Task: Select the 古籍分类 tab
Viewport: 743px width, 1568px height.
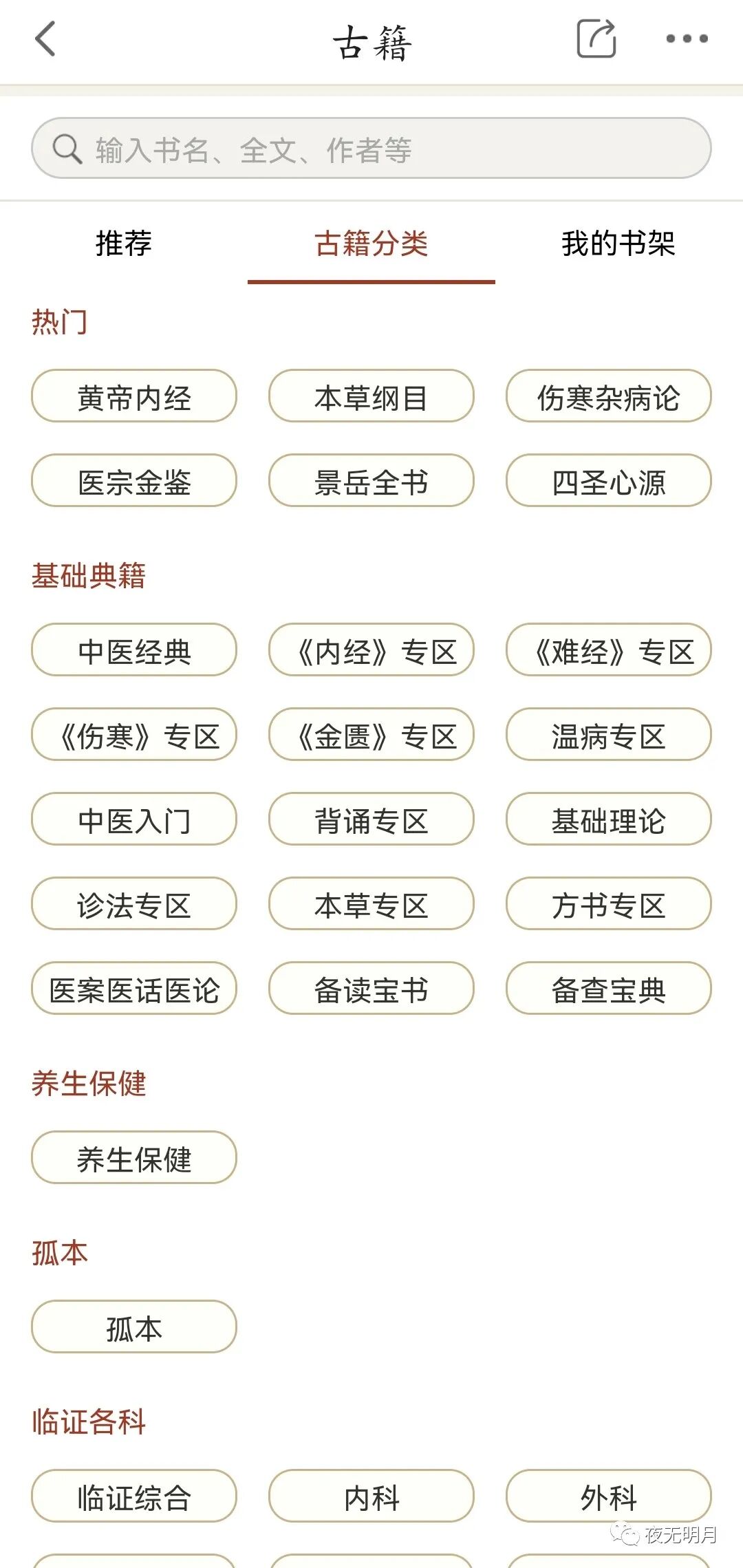Action: pos(371,243)
